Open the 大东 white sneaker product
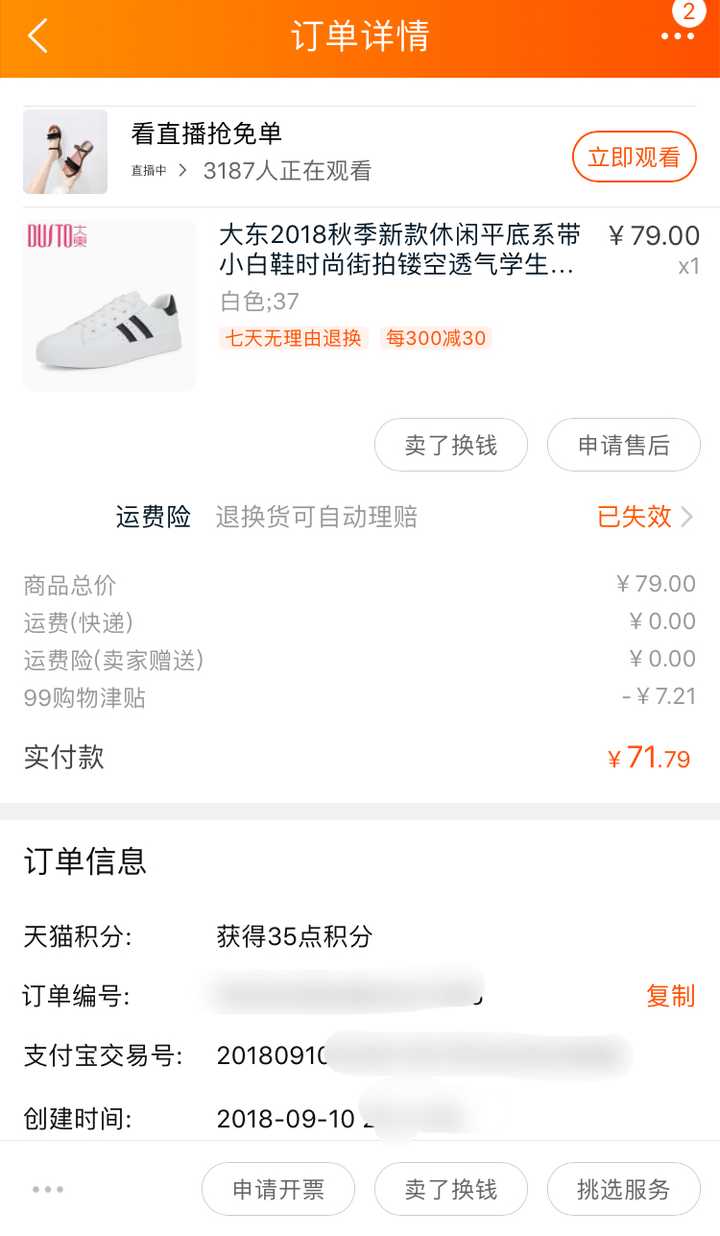720x1236 pixels. [x=398, y=251]
